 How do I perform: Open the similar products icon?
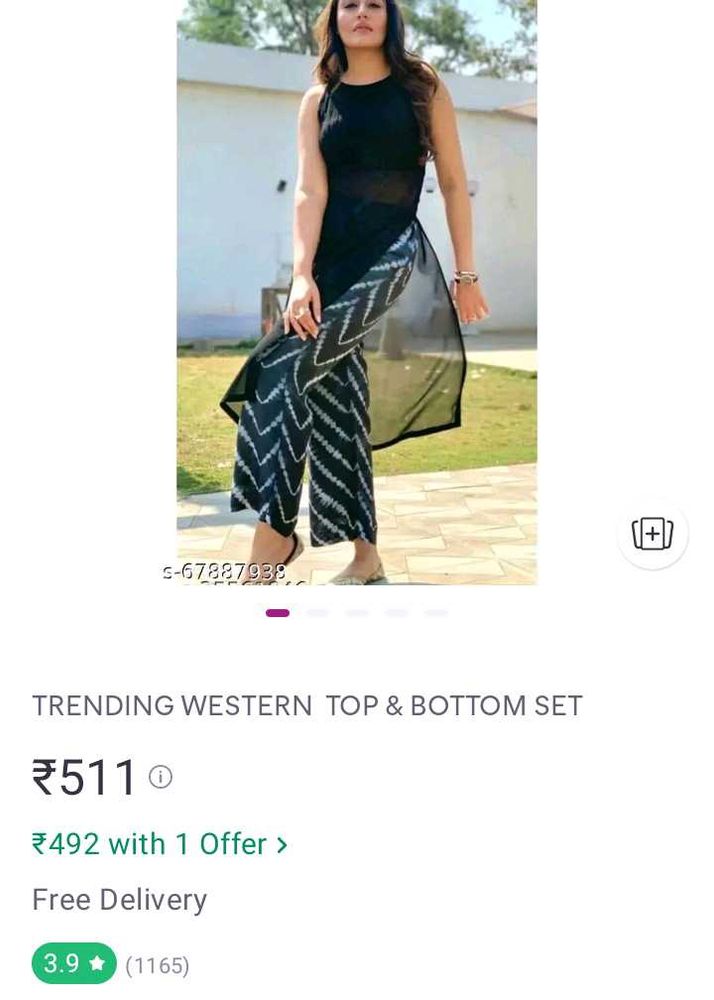pos(652,534)
